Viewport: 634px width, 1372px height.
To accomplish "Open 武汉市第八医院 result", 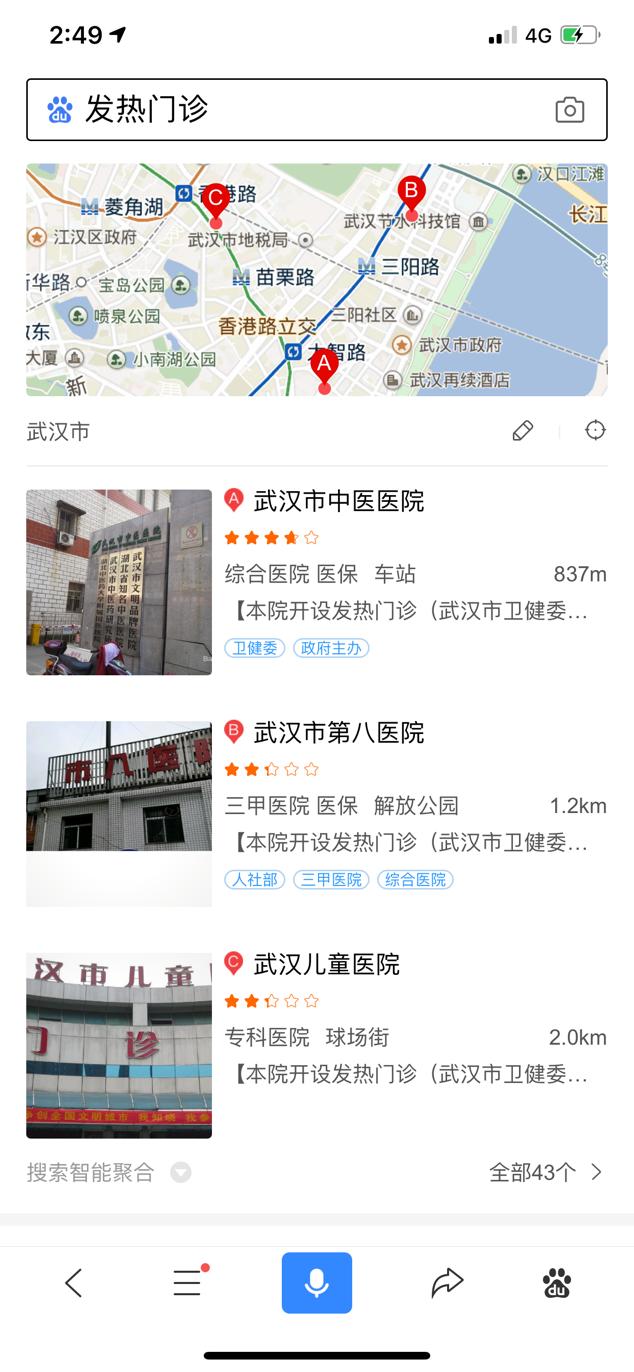I will click(x=338, y=733).
